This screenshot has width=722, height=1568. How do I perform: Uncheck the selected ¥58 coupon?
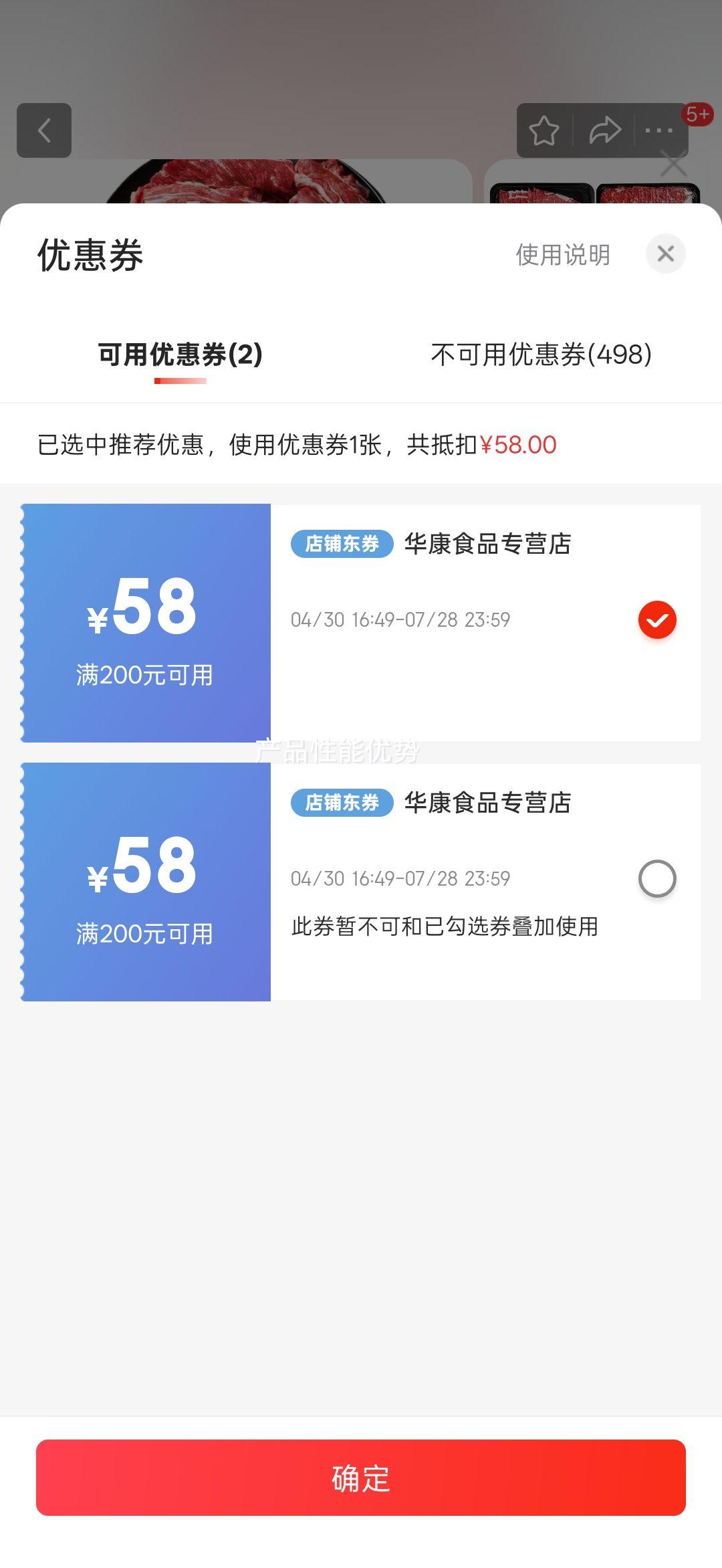point(657,620)
